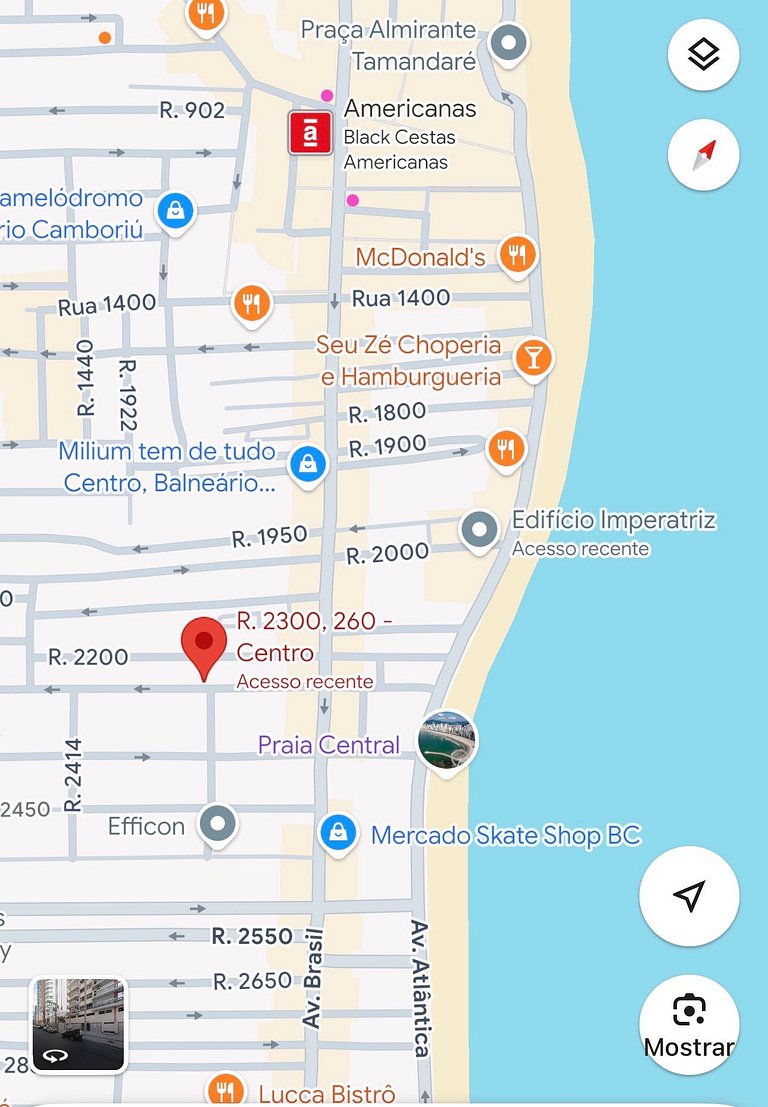Select Mercado Skate Shop BC marker
Viewport: 768px width, 1107px height.
click(x=338, y=832)
